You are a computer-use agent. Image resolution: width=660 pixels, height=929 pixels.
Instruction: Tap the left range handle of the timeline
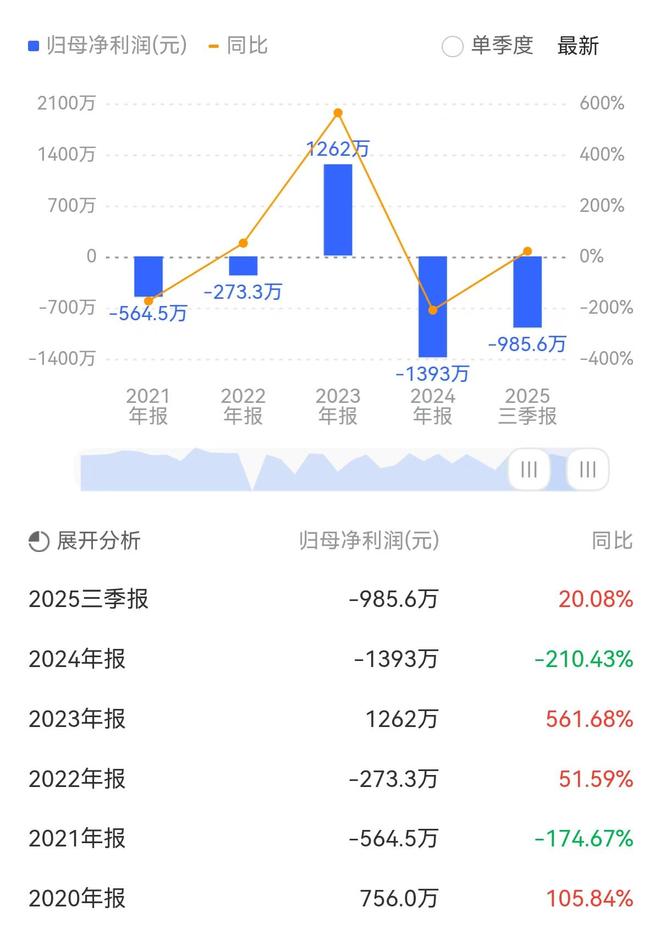point(529,469)
